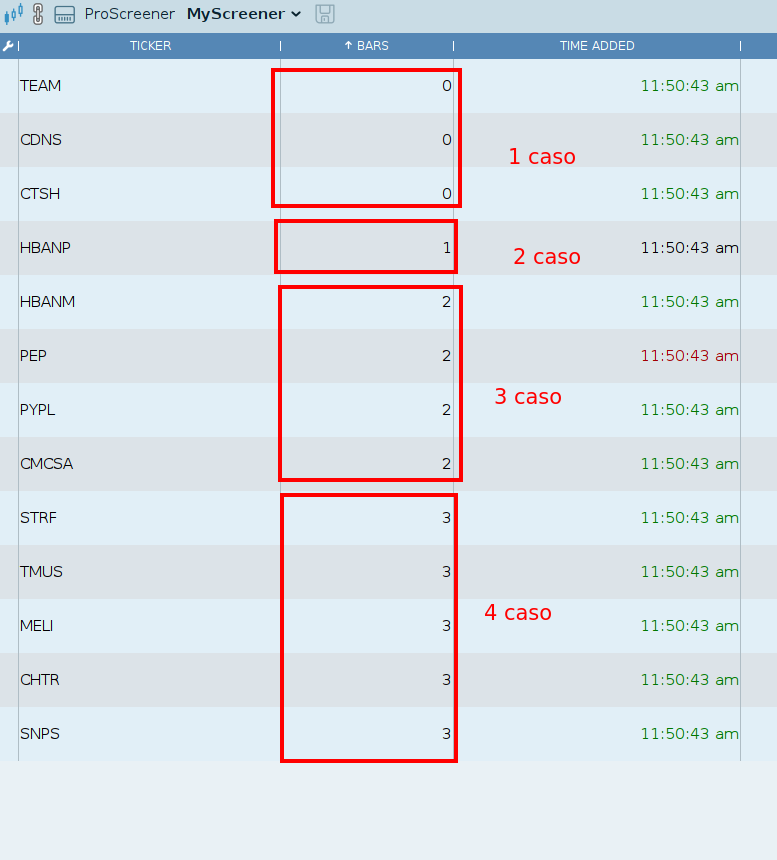Open the TMUS ticker row
777x860 pixels.
[x=41, y=572]
